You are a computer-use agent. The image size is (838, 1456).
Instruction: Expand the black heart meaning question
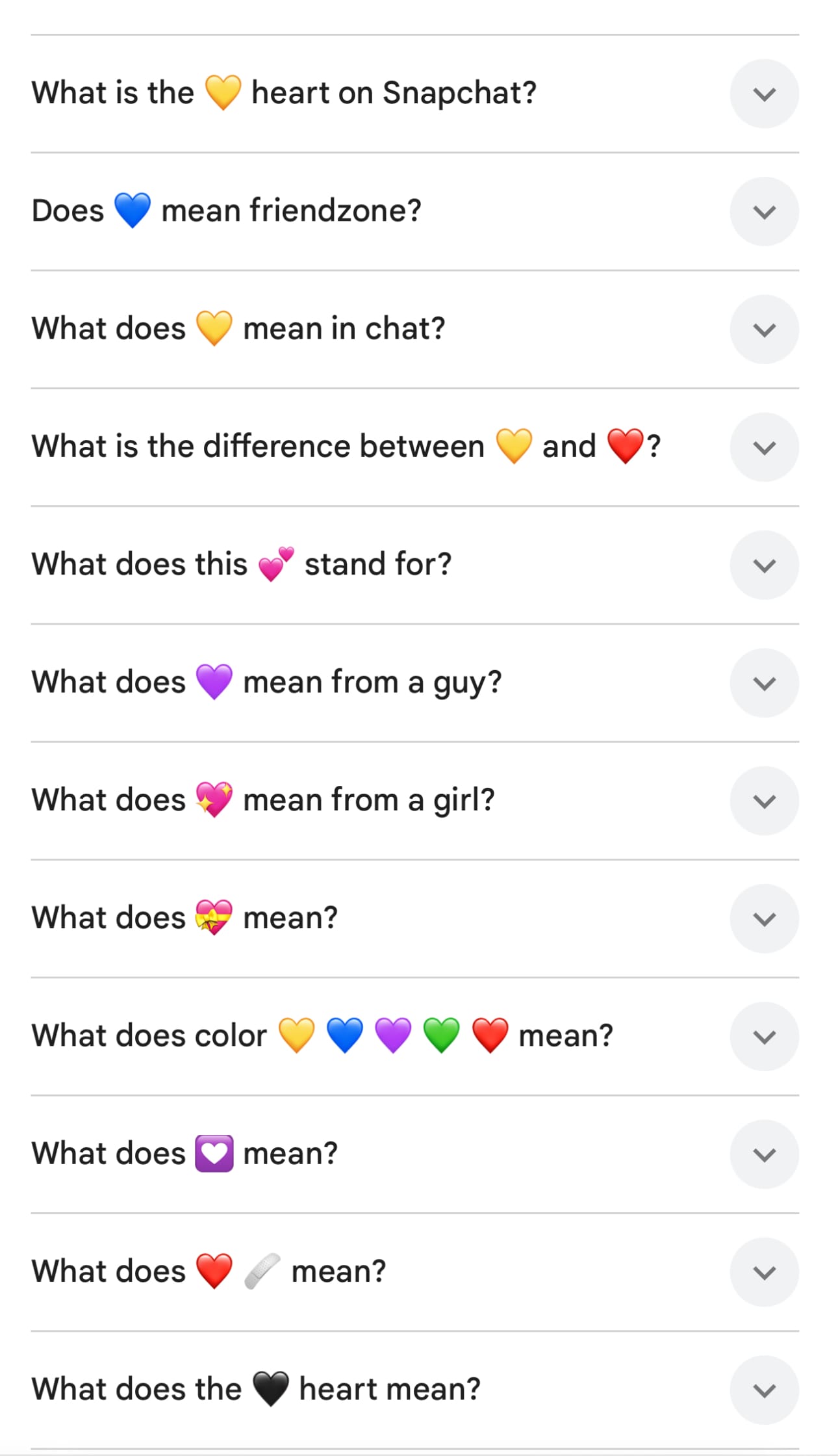[764, 1390]
